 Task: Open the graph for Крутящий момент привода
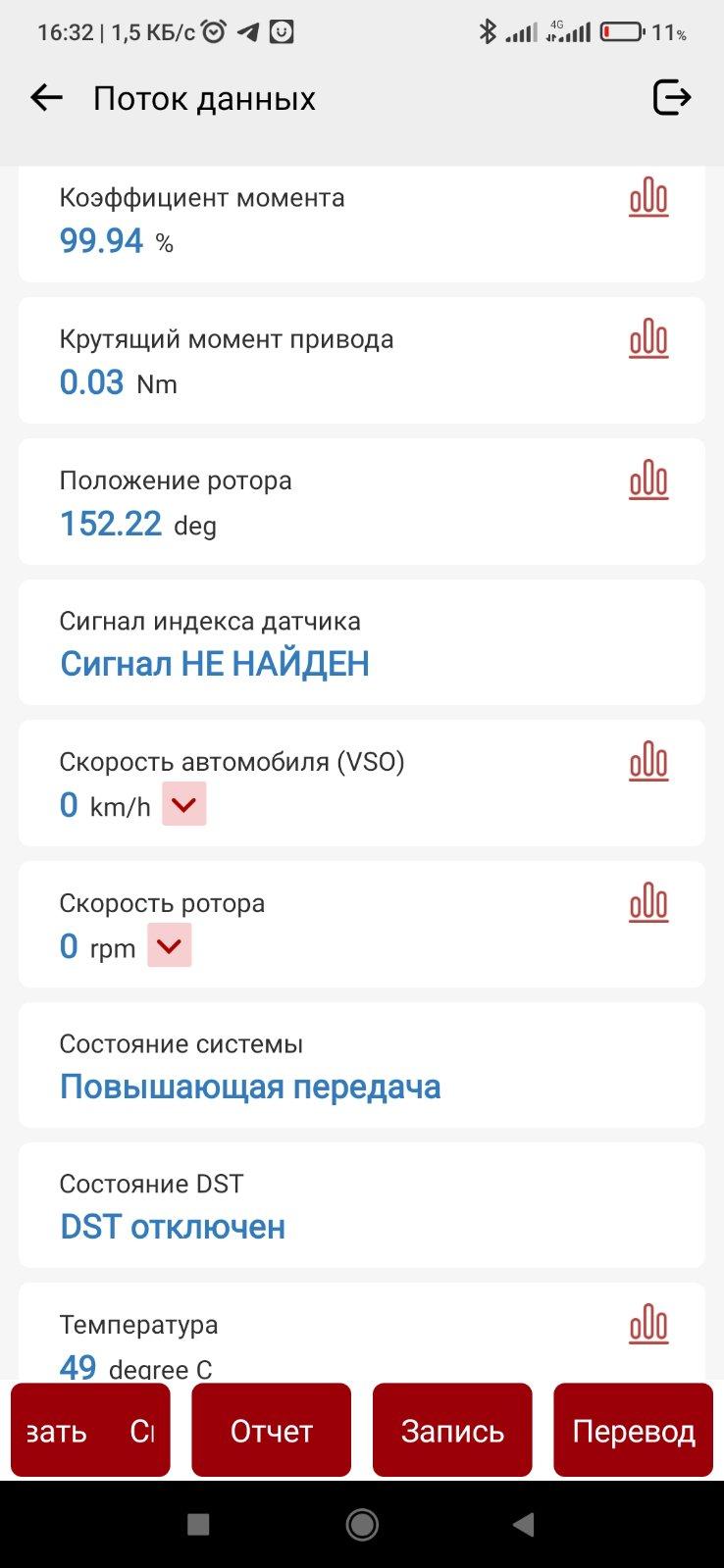click(x=648, y=338)
